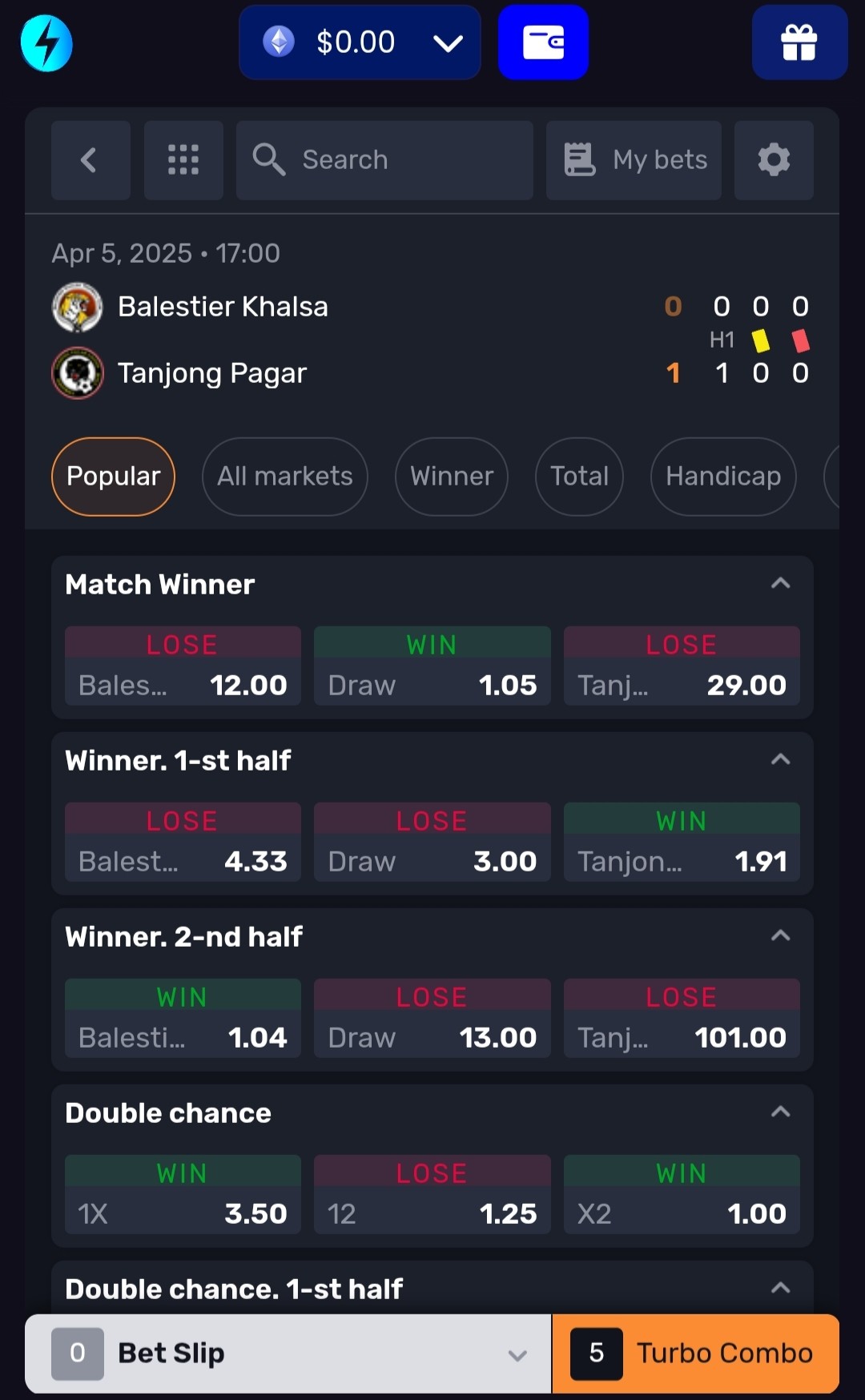Pick Draw at 1.05 in Match Winner
865x1400 pixels.
click(x=432, y=666)
